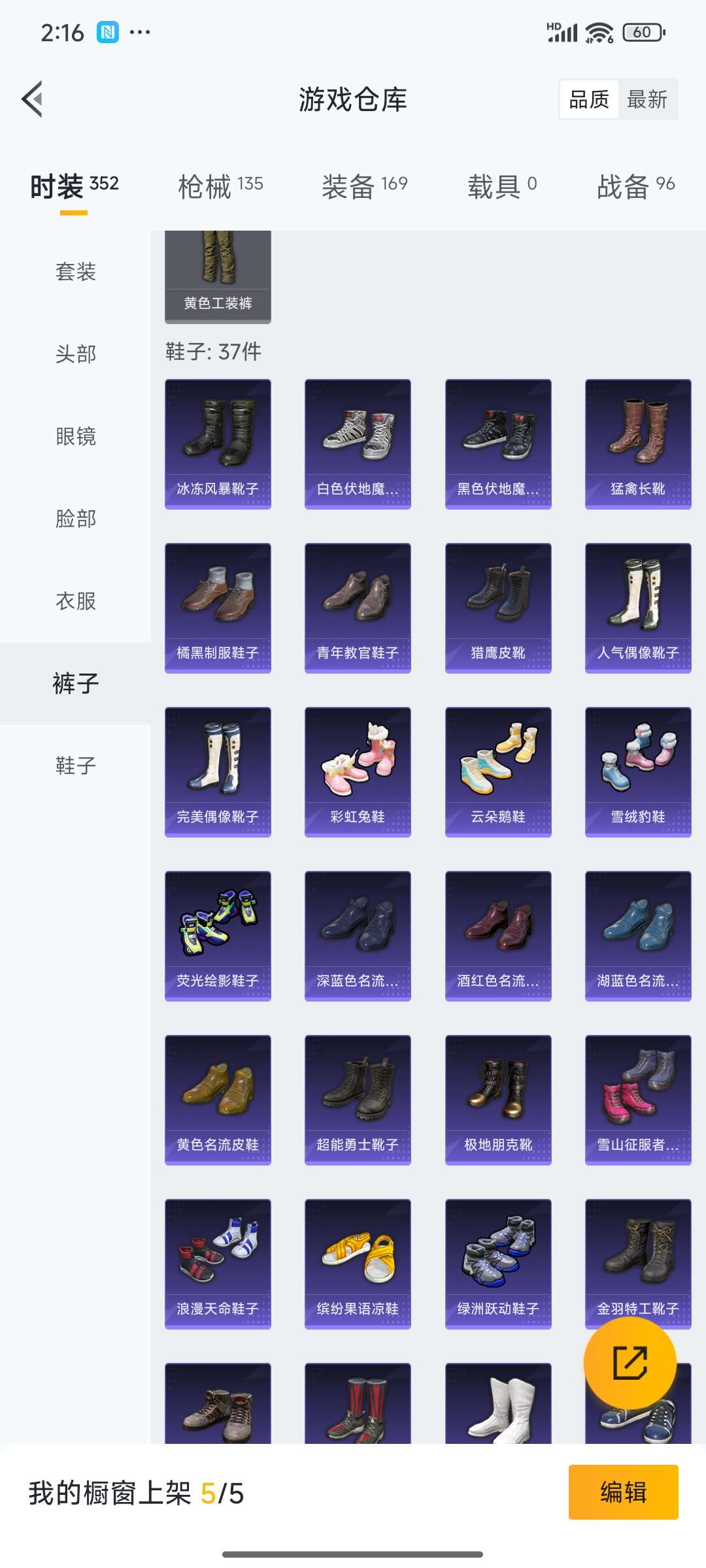
Task: Open the 极地朋克靴 item
Action: [x=498, y=1100]
